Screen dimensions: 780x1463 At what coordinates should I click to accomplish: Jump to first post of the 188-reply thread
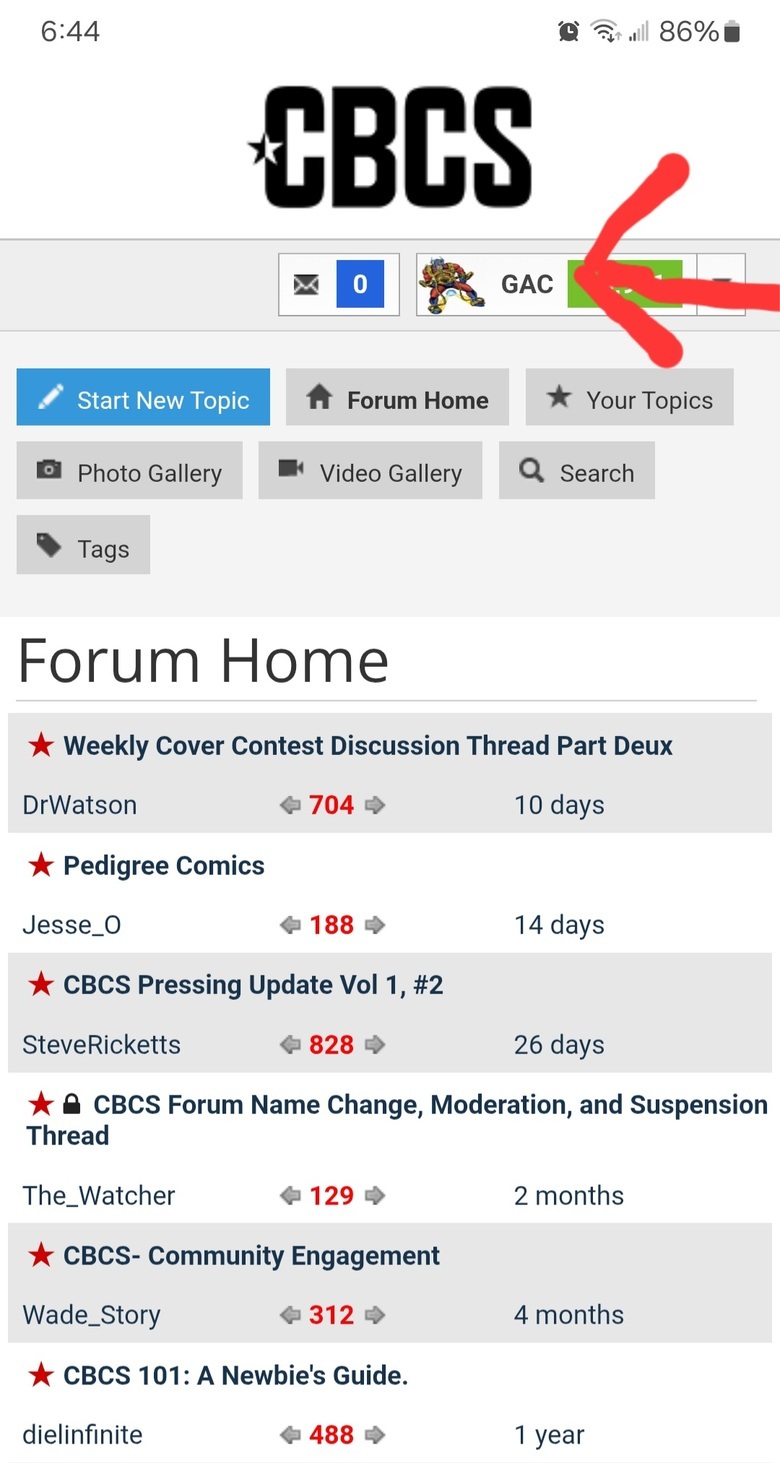pyautogui.click(x=290, y=925)
